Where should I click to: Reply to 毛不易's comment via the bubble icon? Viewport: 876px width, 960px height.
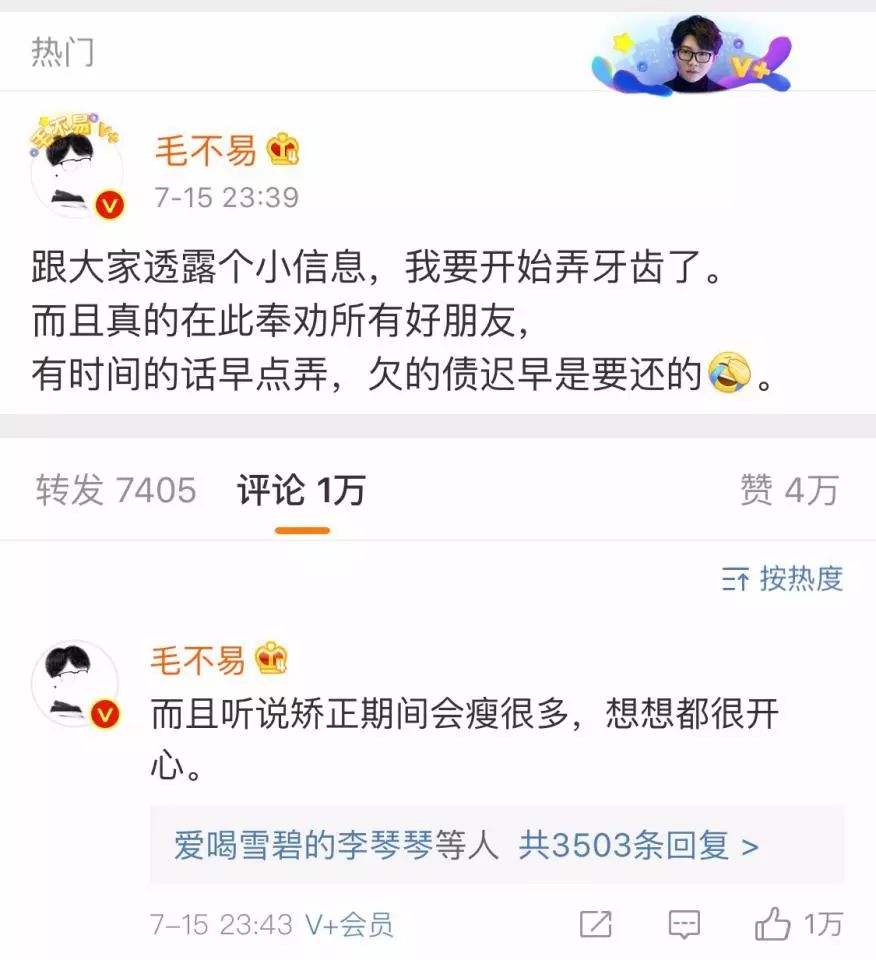(x=684, y=924)
